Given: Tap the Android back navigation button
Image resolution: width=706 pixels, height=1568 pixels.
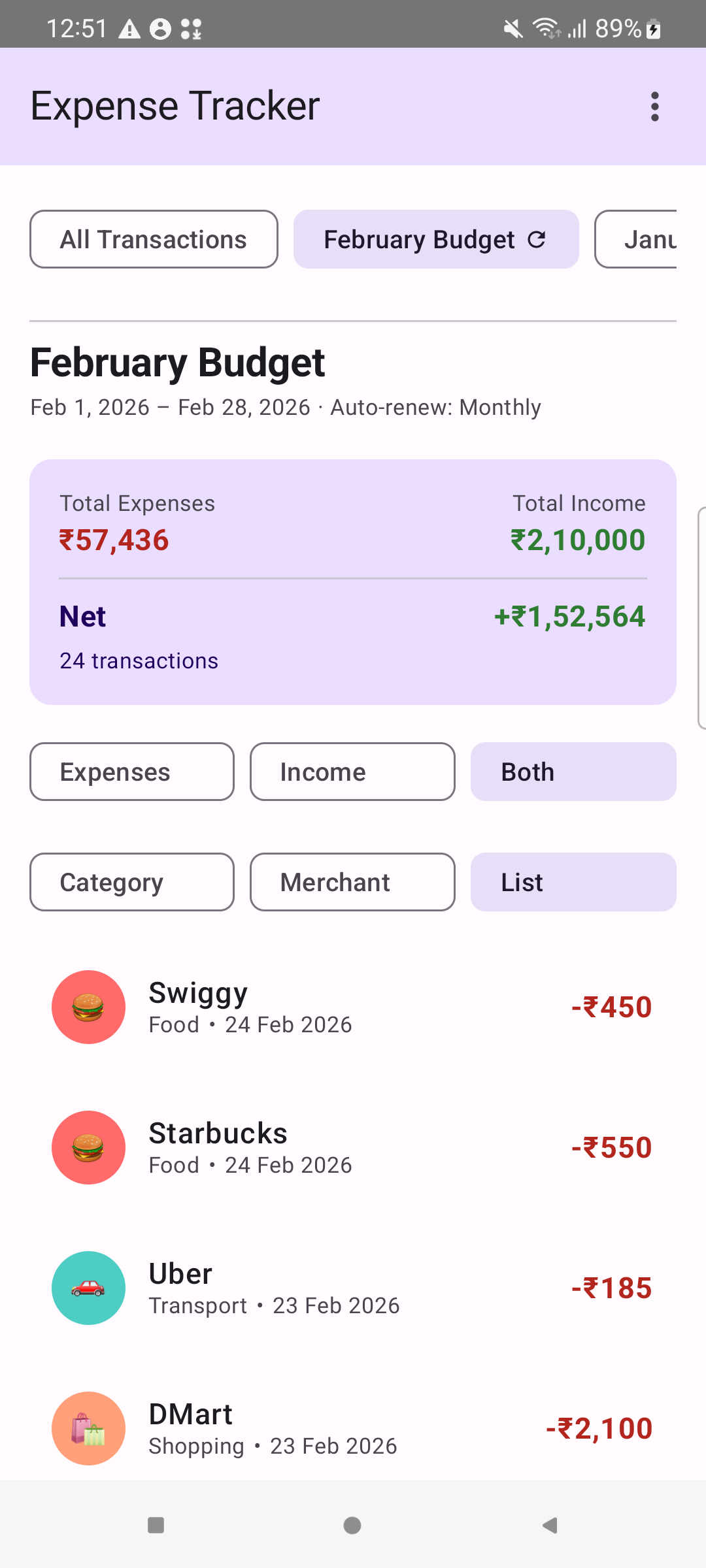Looking at the screenshot, I should tap(548, 1525).
